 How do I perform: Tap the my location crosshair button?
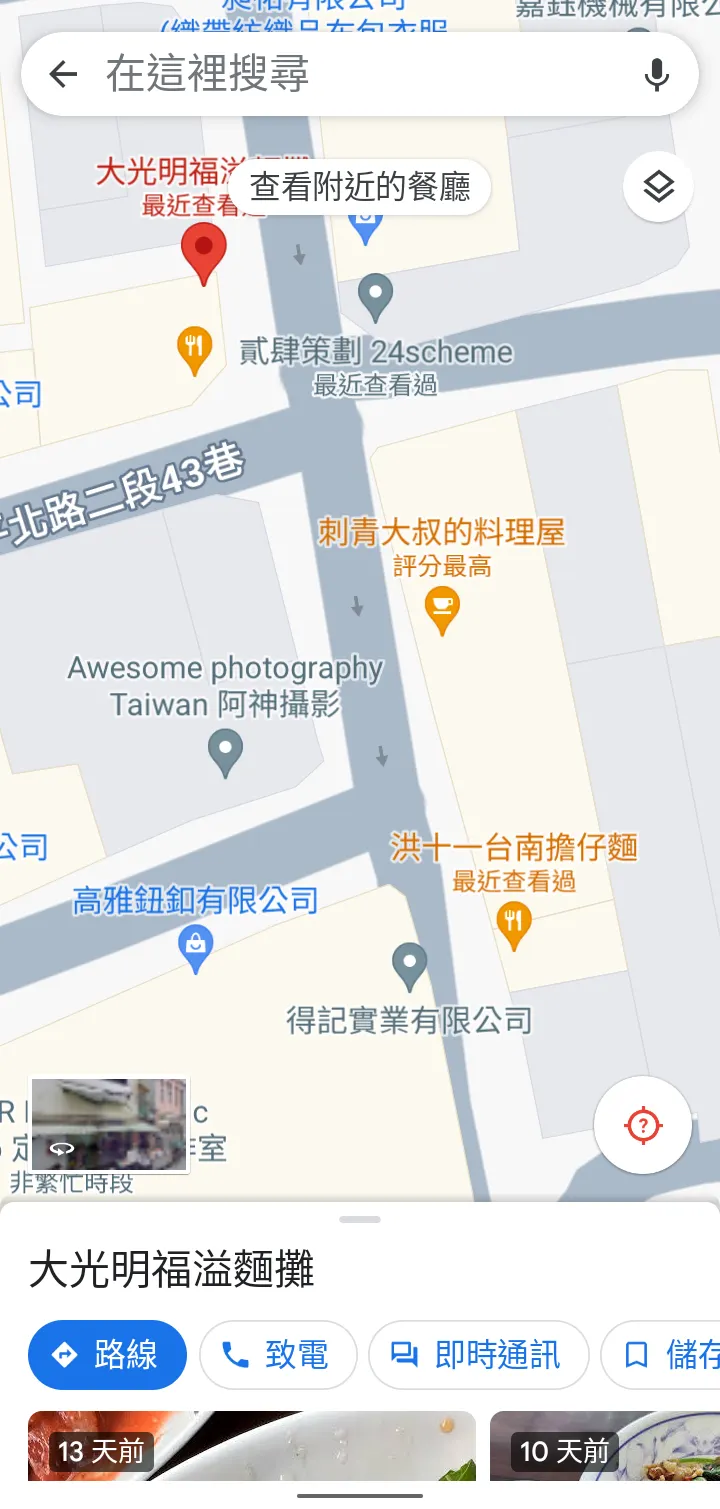click(643, 1124)
